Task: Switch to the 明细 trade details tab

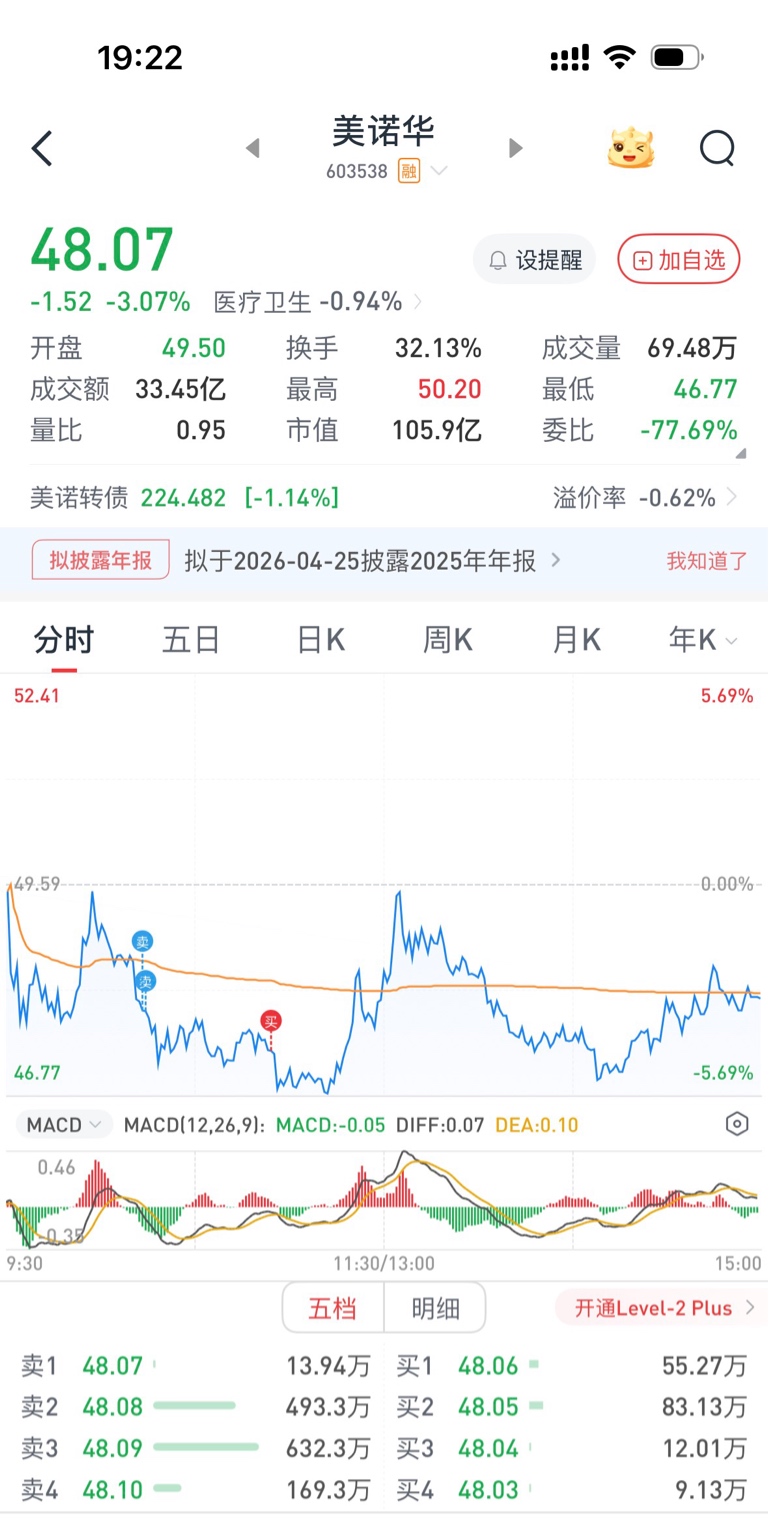Action: coord(435,1308)
